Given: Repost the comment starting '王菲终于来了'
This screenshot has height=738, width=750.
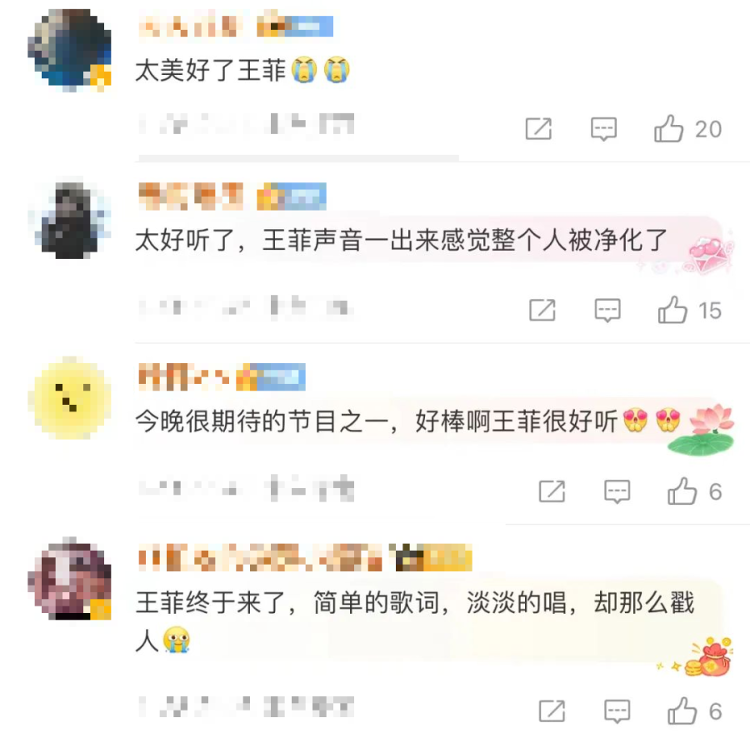Looking at the screenshot, I should point(552,711).
